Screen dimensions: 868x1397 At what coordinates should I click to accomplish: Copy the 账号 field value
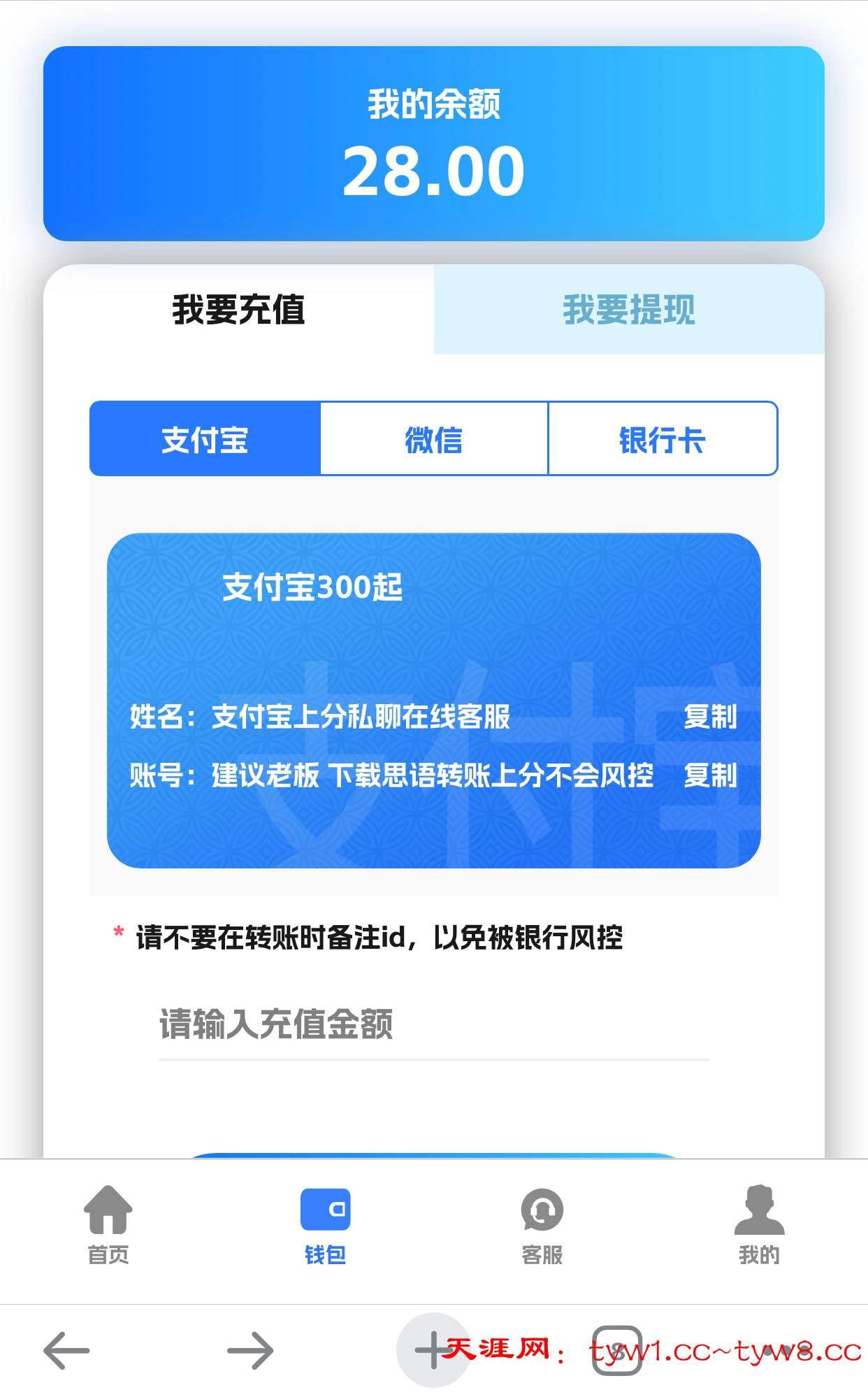[x=709, y=775]
